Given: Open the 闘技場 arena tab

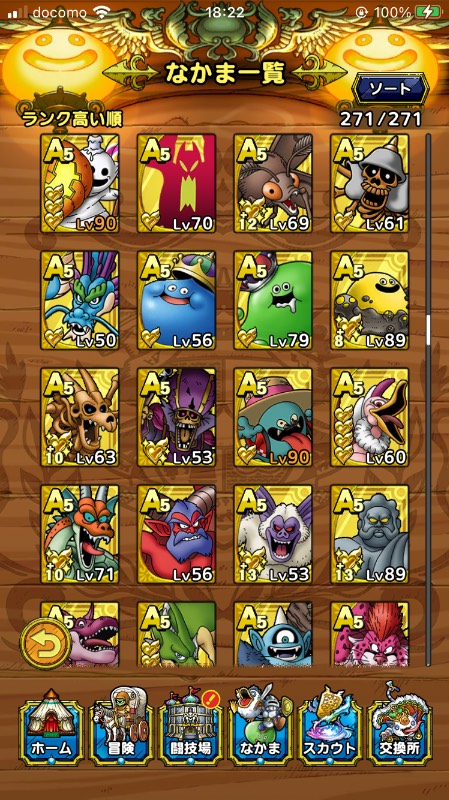Looking at the screenshot, I should (x=190, y=727).
